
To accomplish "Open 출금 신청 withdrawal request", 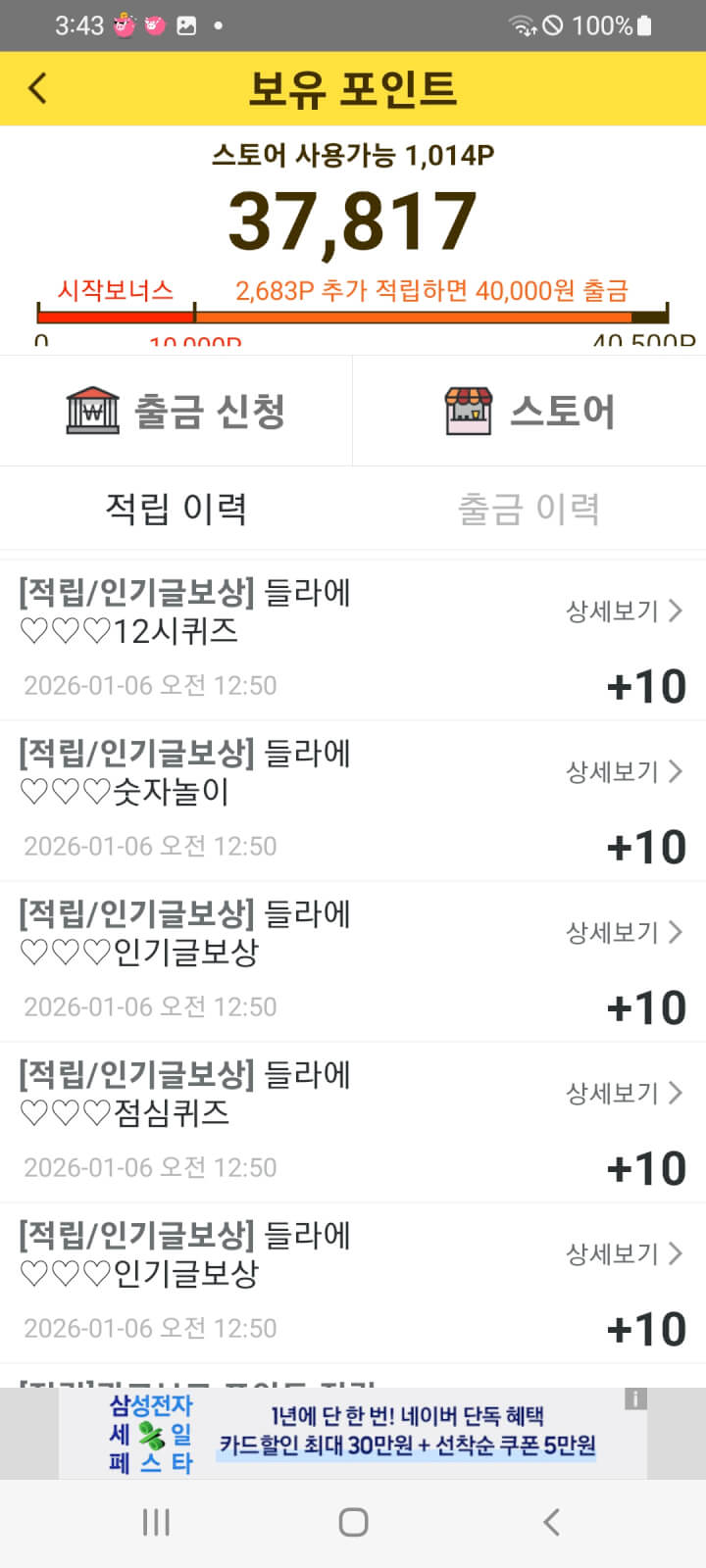I will point(176,411).
